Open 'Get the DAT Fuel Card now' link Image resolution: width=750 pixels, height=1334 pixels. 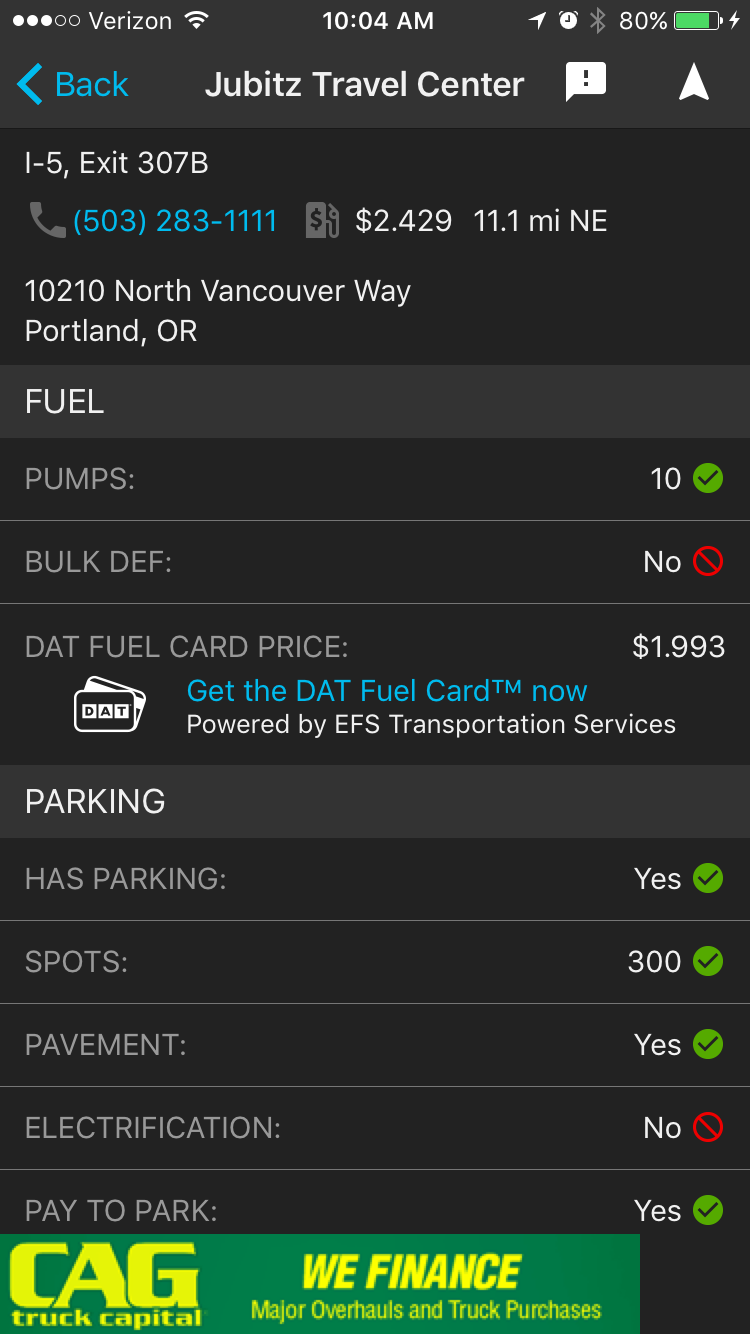point(387,691)
